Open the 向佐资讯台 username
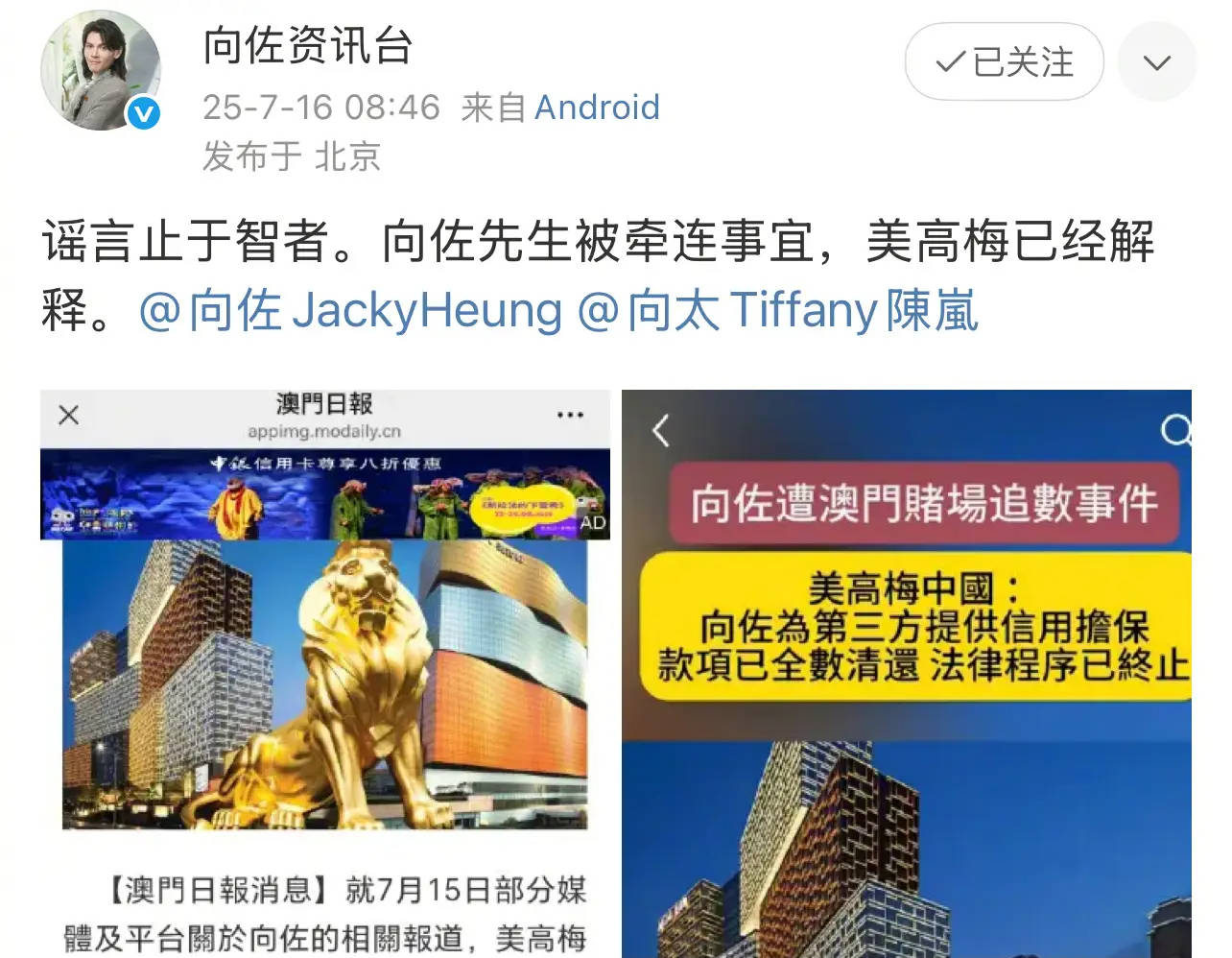The image size is (1232, 958). point(308,45)
